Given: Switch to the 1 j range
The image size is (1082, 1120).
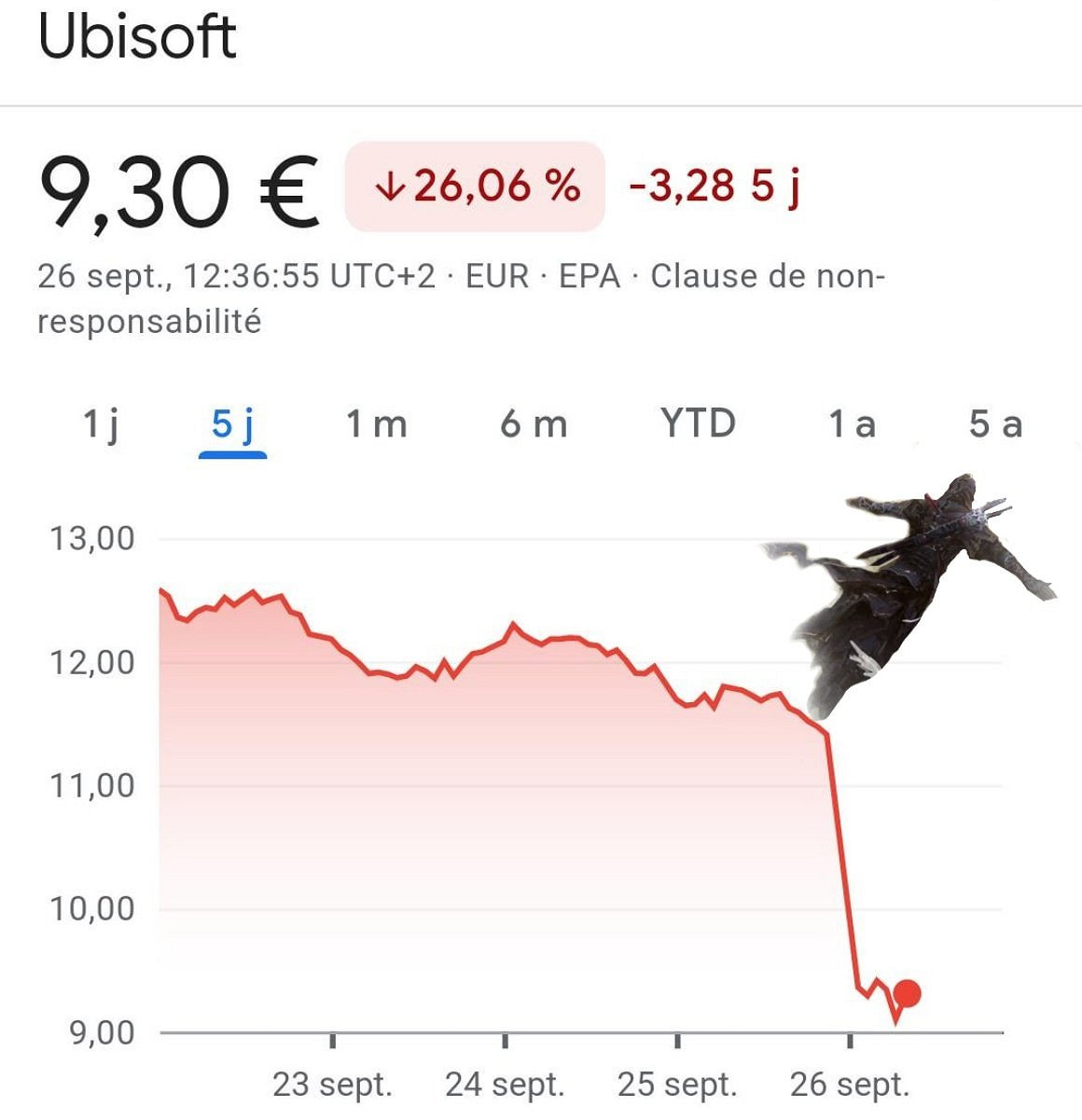Looking at the screenshot, I should pos(101,424).
